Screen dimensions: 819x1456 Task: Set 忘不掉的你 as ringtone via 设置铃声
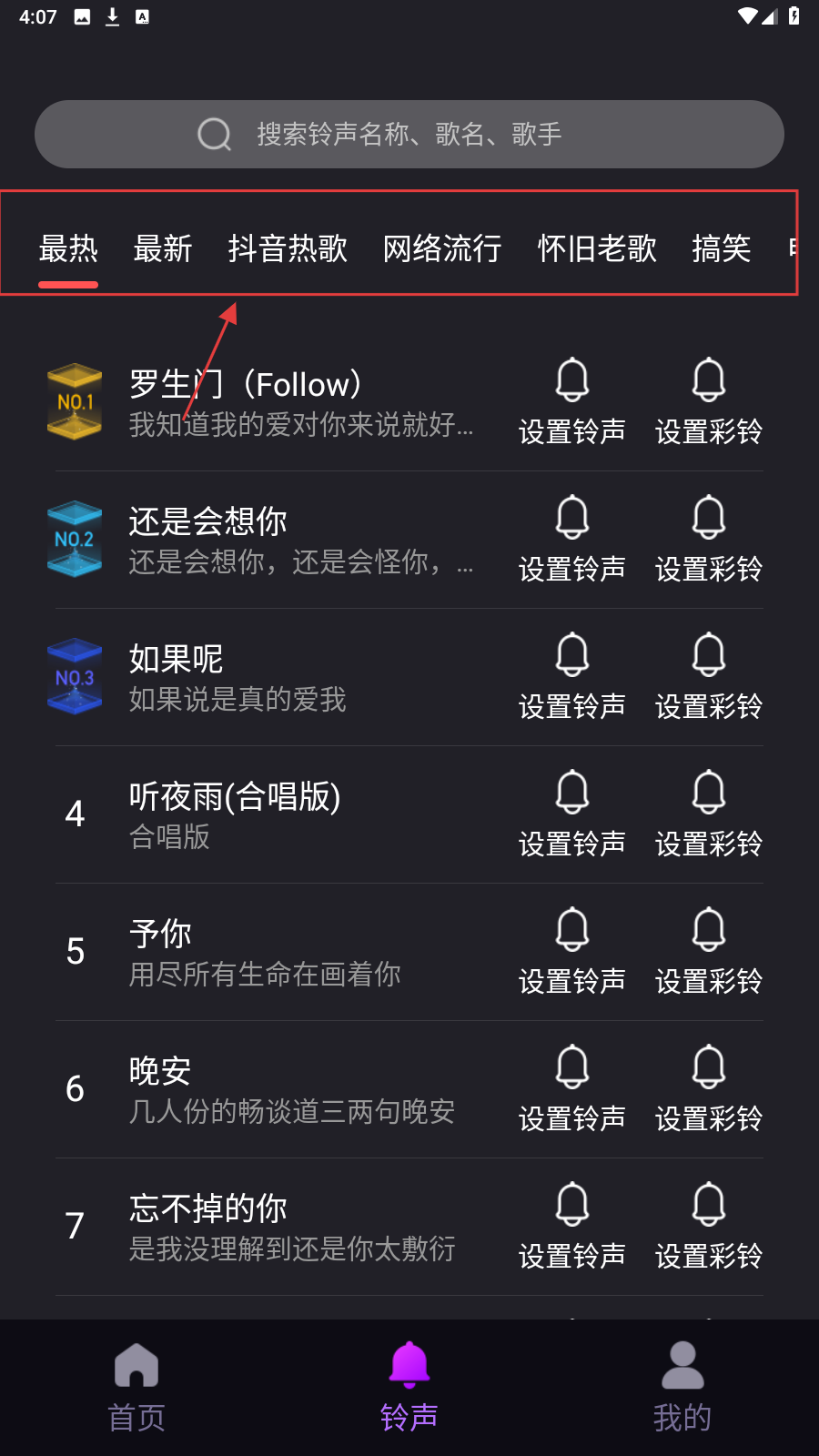pos(572,1227)
